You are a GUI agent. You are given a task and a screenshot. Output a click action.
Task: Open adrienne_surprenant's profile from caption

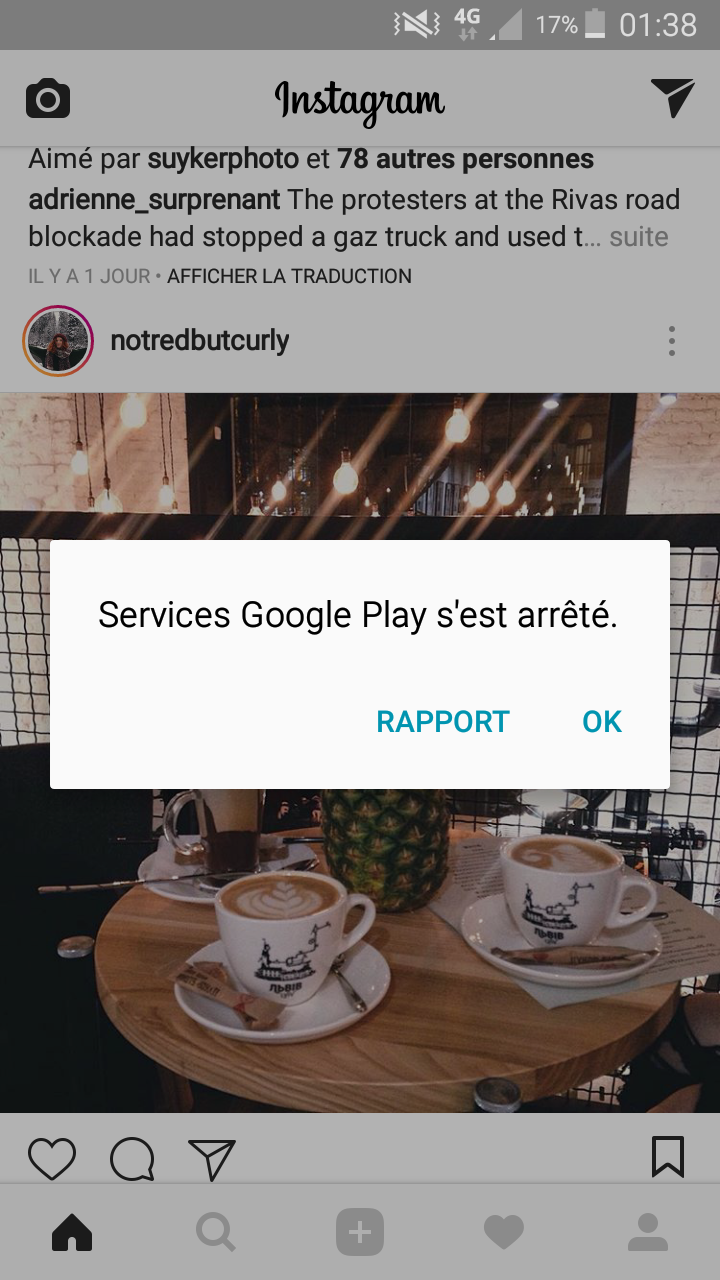pos(154,199)
